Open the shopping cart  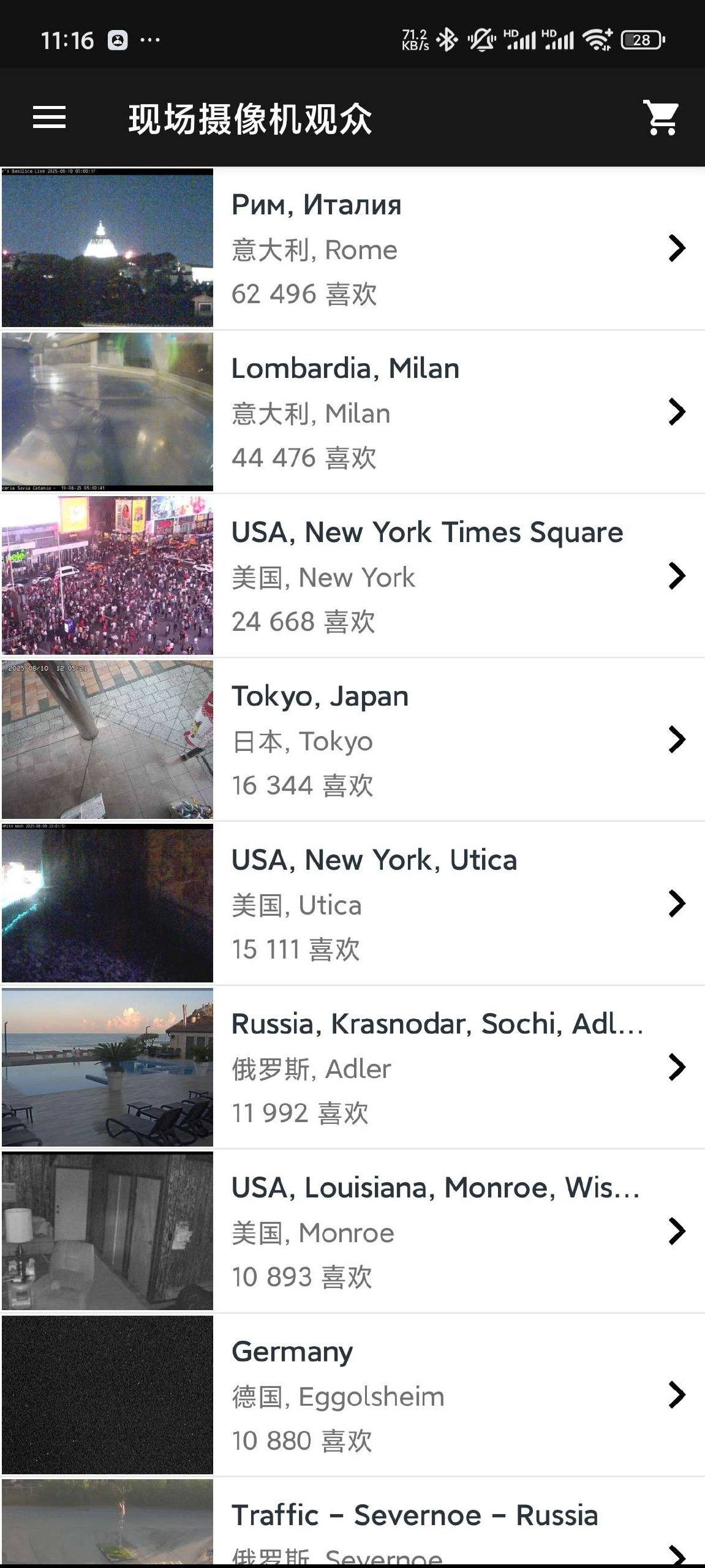[661, 117]
